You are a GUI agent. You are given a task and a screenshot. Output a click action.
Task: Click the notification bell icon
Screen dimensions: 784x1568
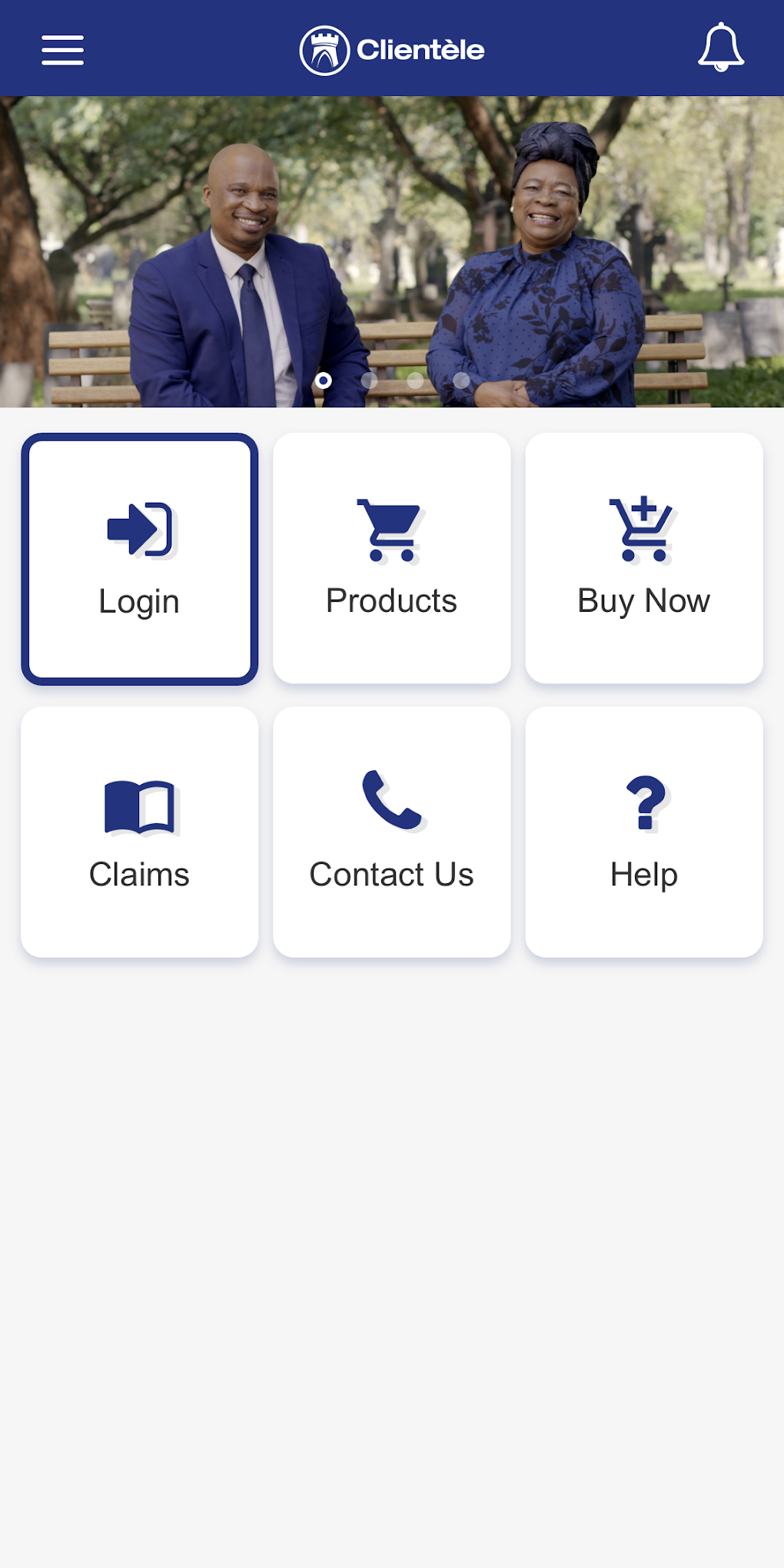tap(721, 49)
